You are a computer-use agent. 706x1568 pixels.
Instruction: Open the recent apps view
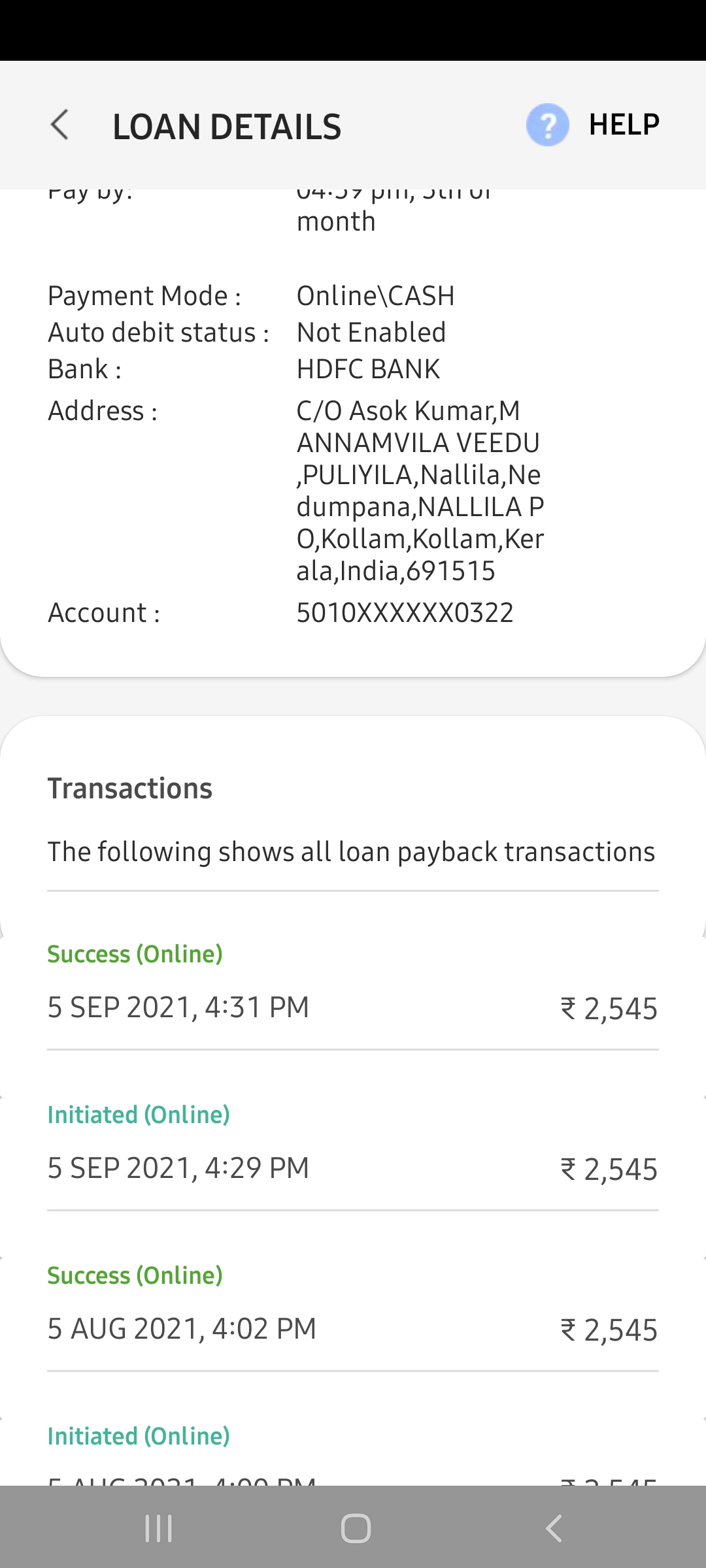[x=159, y=1528]
